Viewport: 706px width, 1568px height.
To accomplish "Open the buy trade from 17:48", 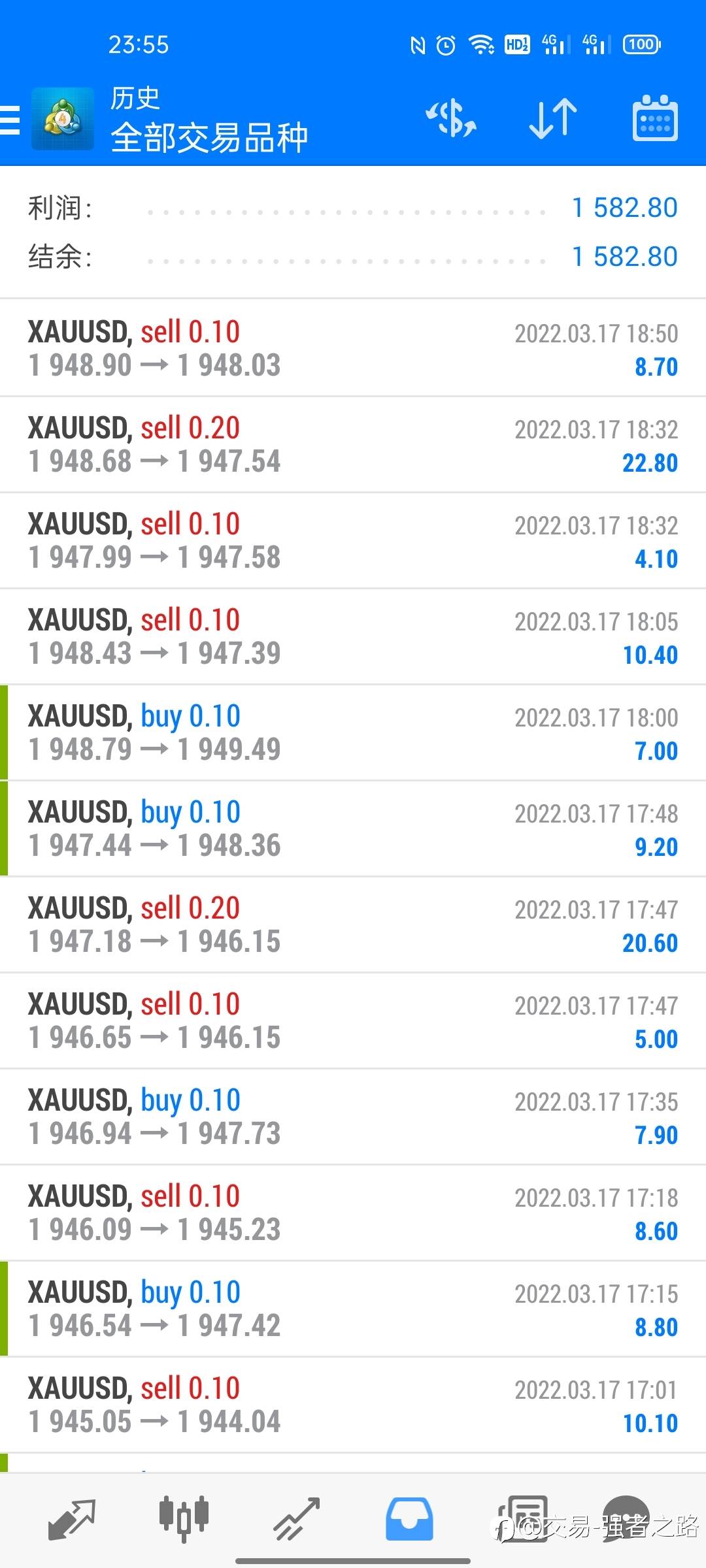I will 353,828.
